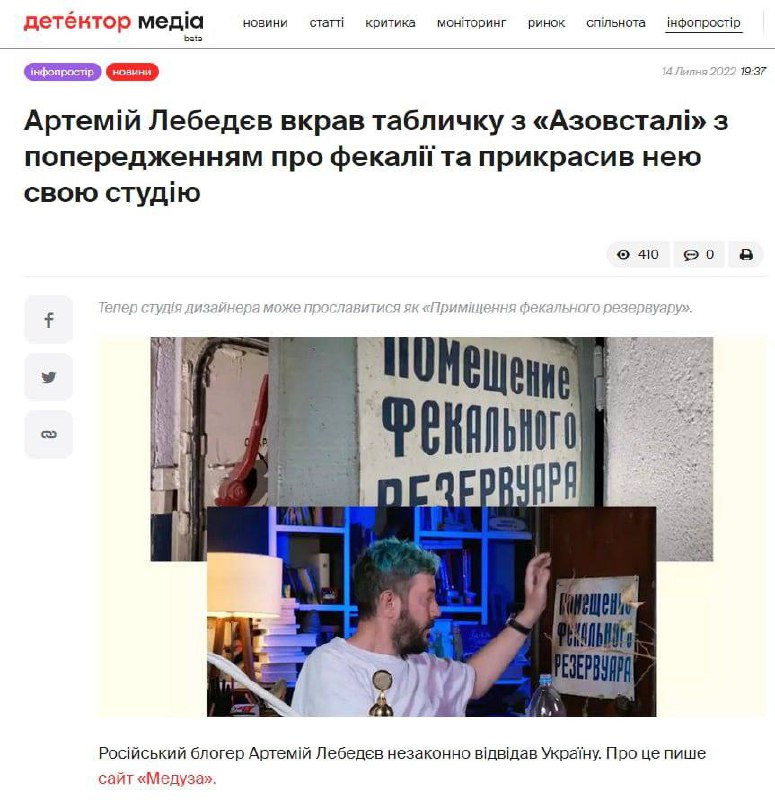Go to the новини section
The height and width of the screenshot is (800, 775).
coord(264,23)
